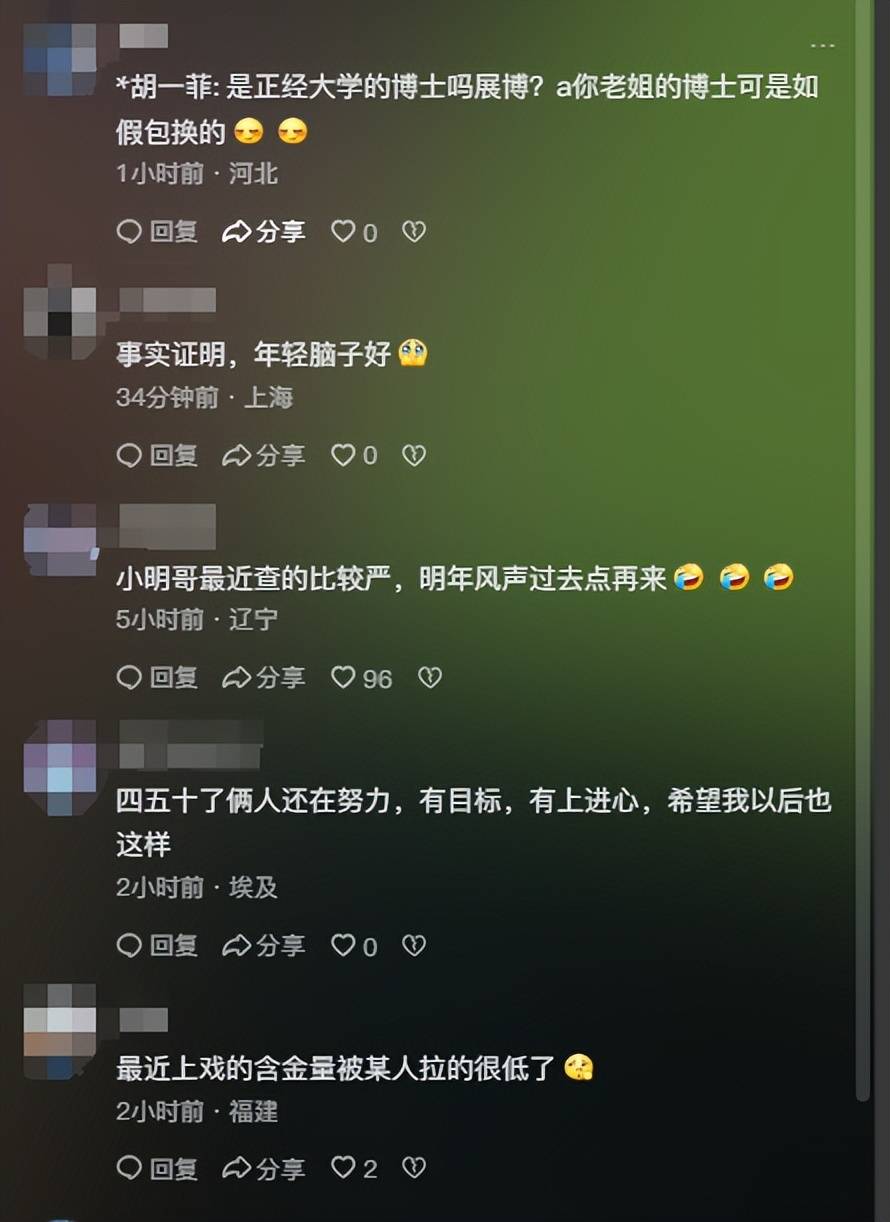Open the overflow menu on the 胡一菲 comment
The height and width of the screenshot is (1222, 890).
(822, 46)
